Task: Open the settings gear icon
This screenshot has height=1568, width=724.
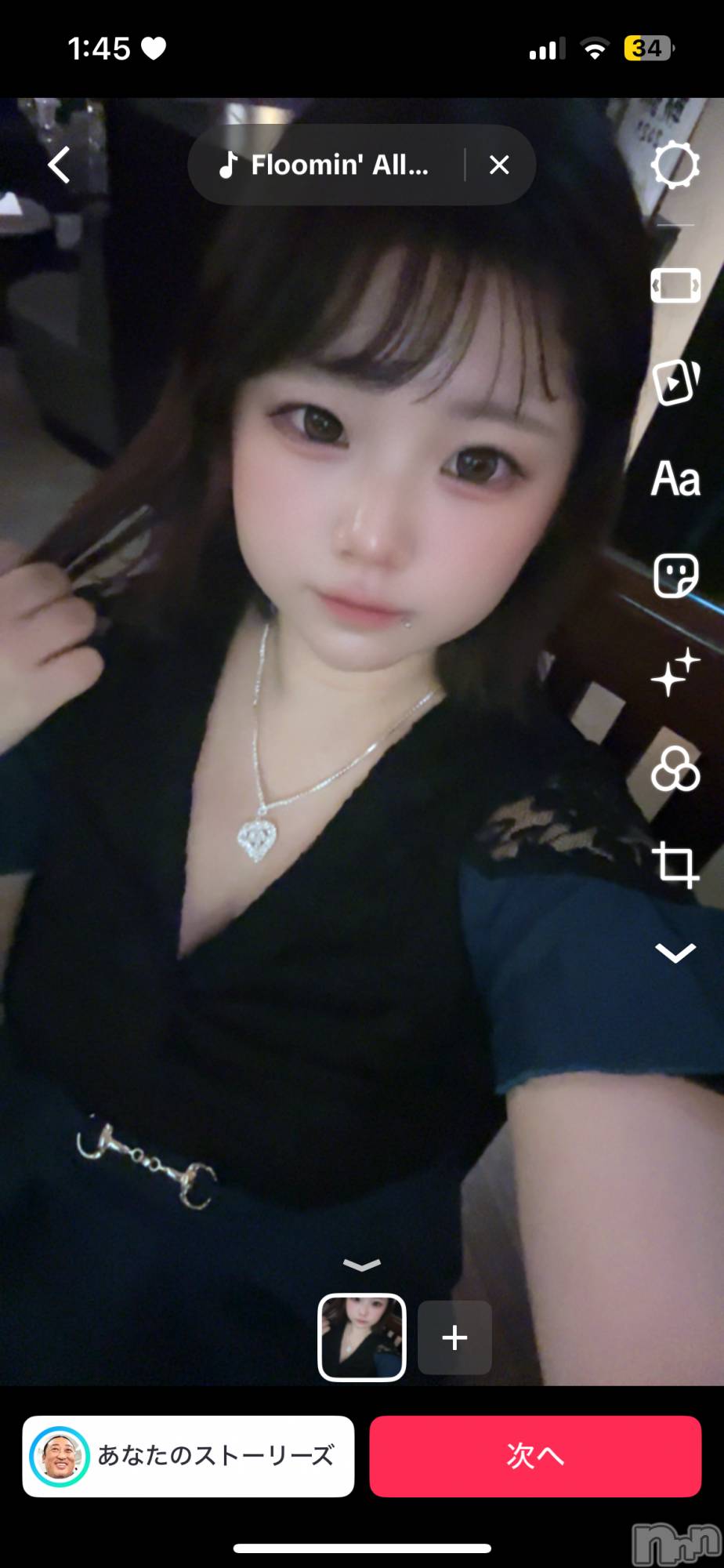Action: click(x=675, y=165)
